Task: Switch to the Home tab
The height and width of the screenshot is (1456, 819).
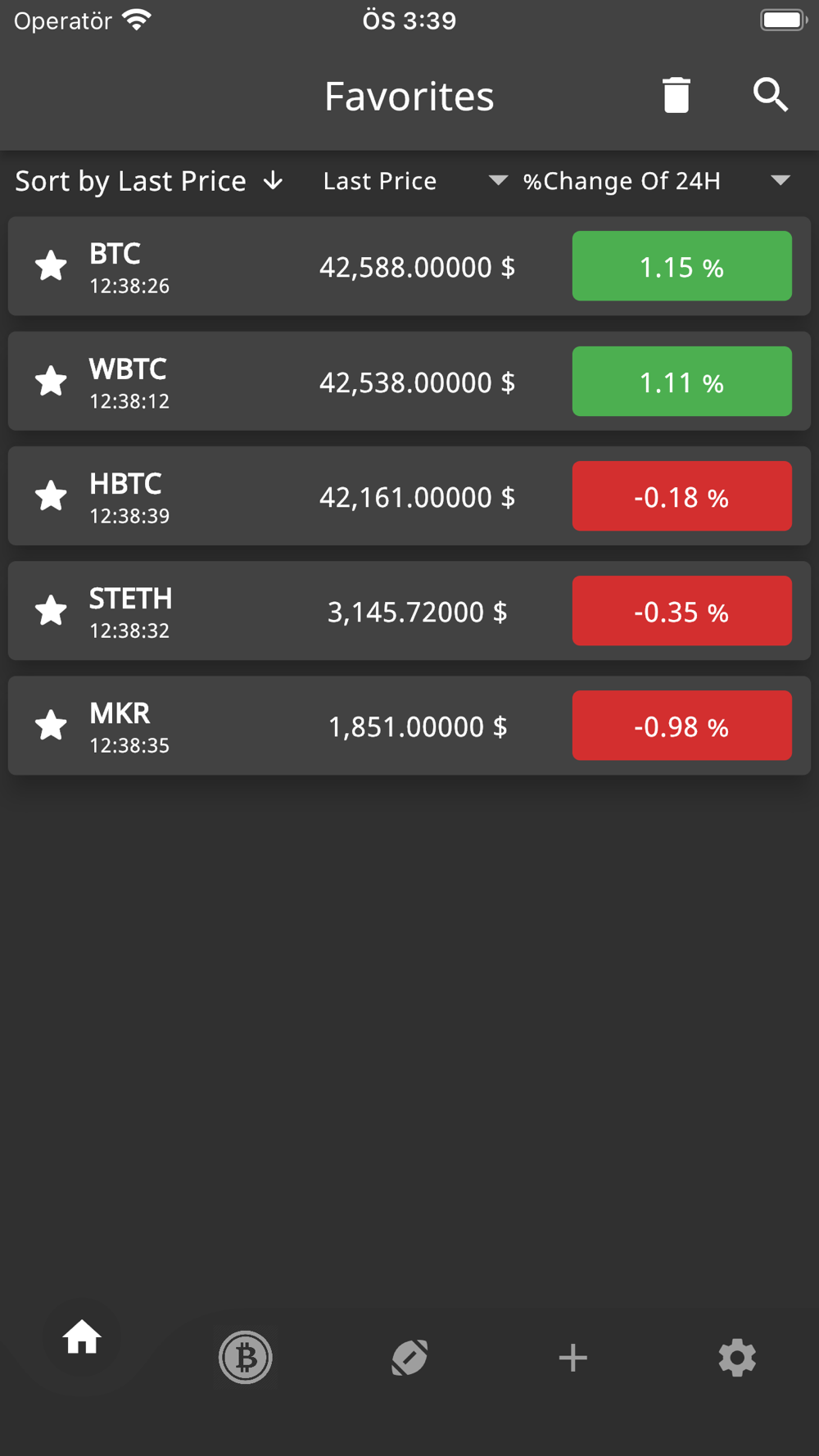Action: click(82, 1339)
